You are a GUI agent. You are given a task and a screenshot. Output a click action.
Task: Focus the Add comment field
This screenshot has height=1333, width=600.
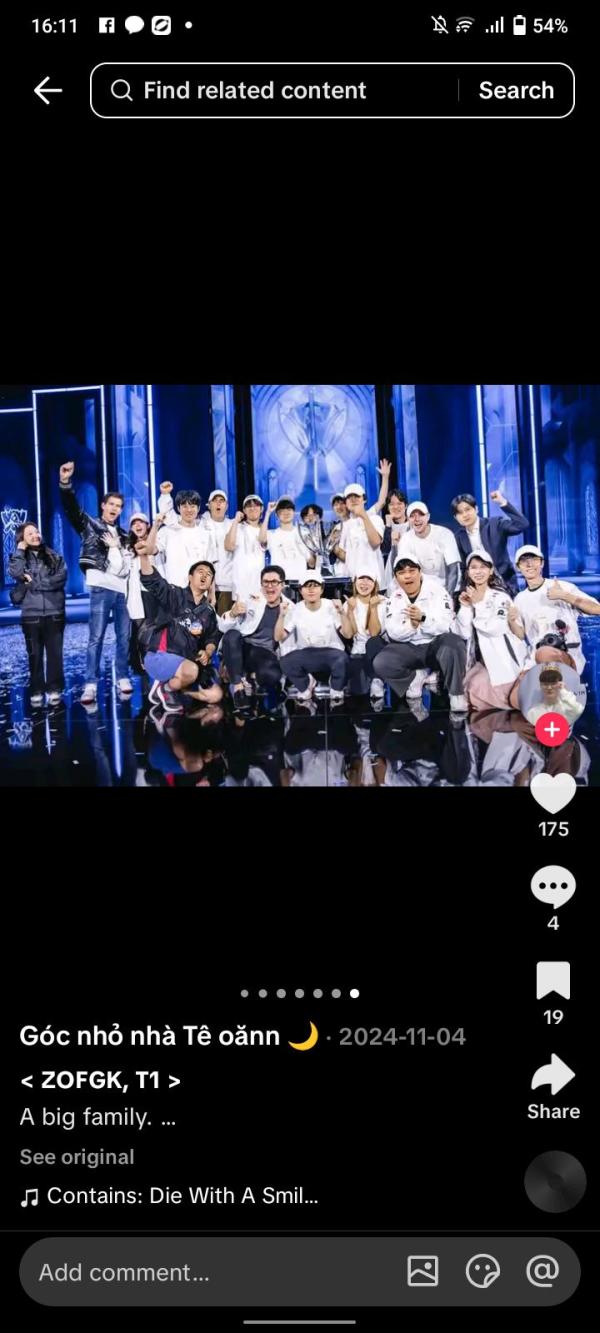(200, 1272)
